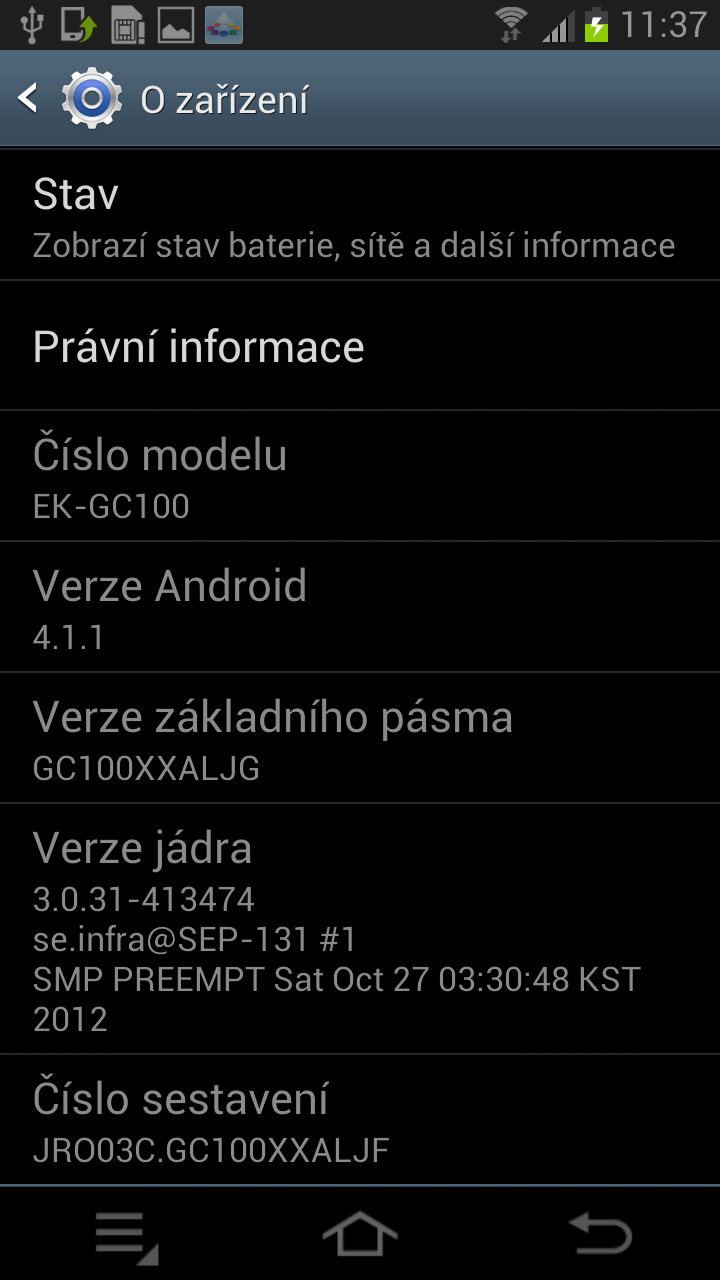Tap the system menu key

126,1236
